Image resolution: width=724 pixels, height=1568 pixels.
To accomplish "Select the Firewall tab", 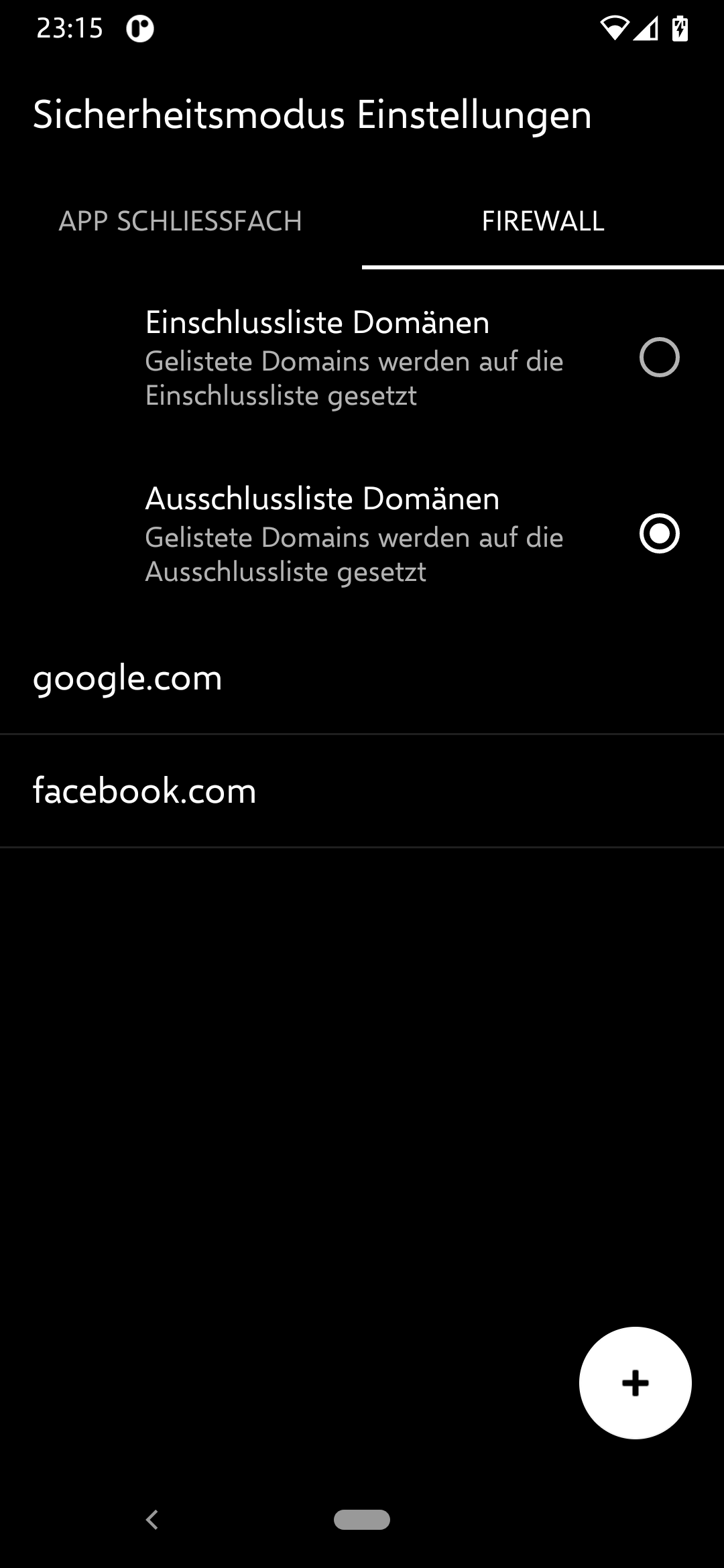I will [543, 222].
